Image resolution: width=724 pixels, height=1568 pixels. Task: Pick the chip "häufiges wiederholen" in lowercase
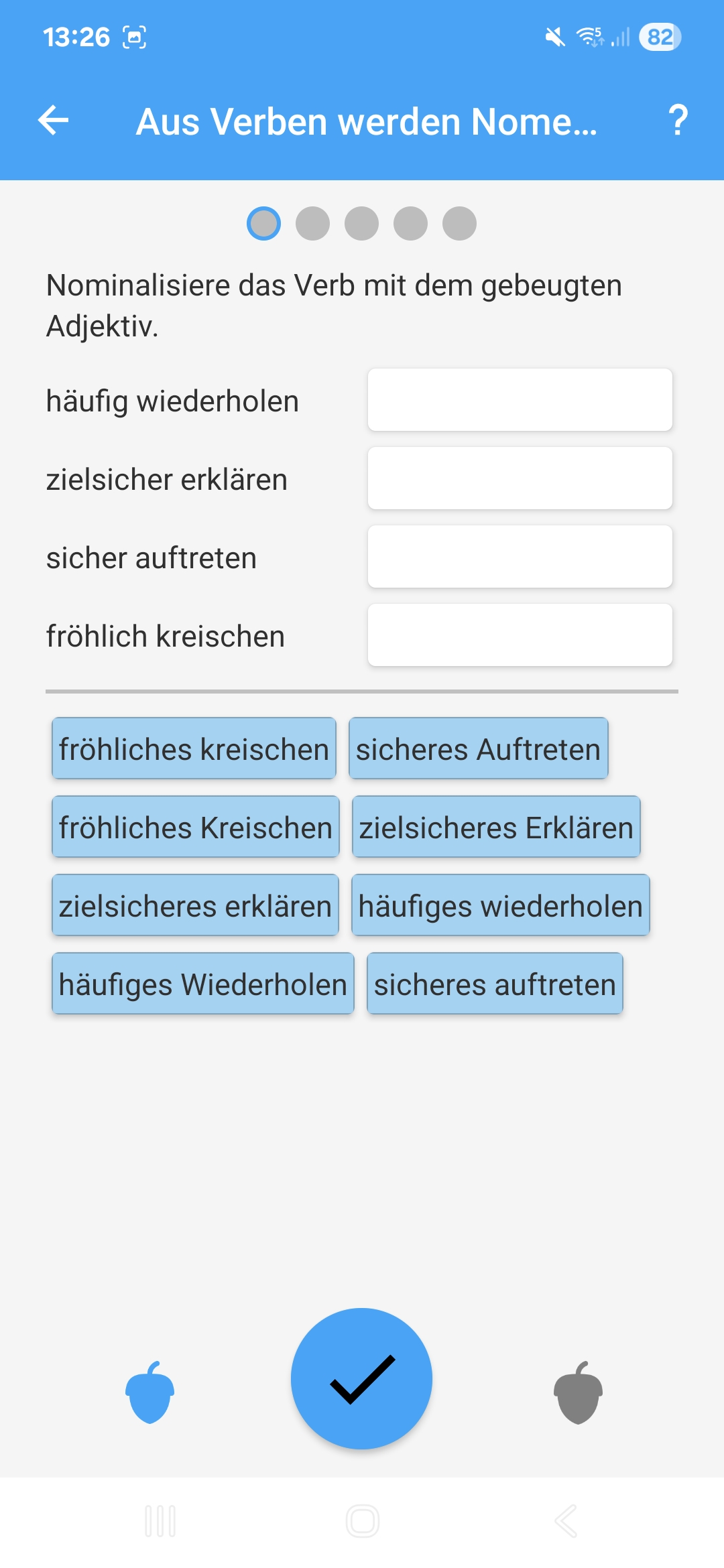click(x=501, y=905)
